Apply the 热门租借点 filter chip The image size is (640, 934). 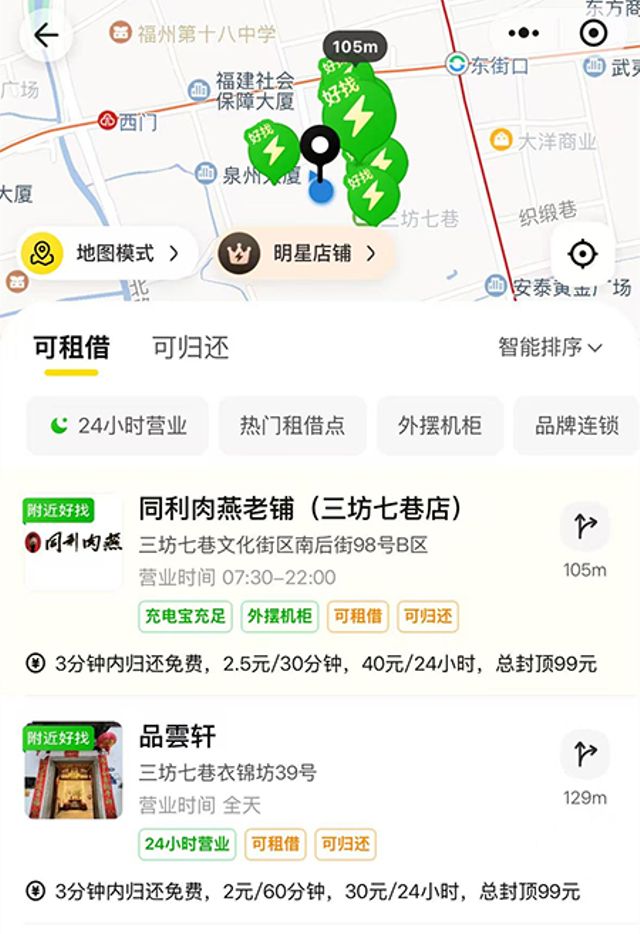[x=292, y=425]
